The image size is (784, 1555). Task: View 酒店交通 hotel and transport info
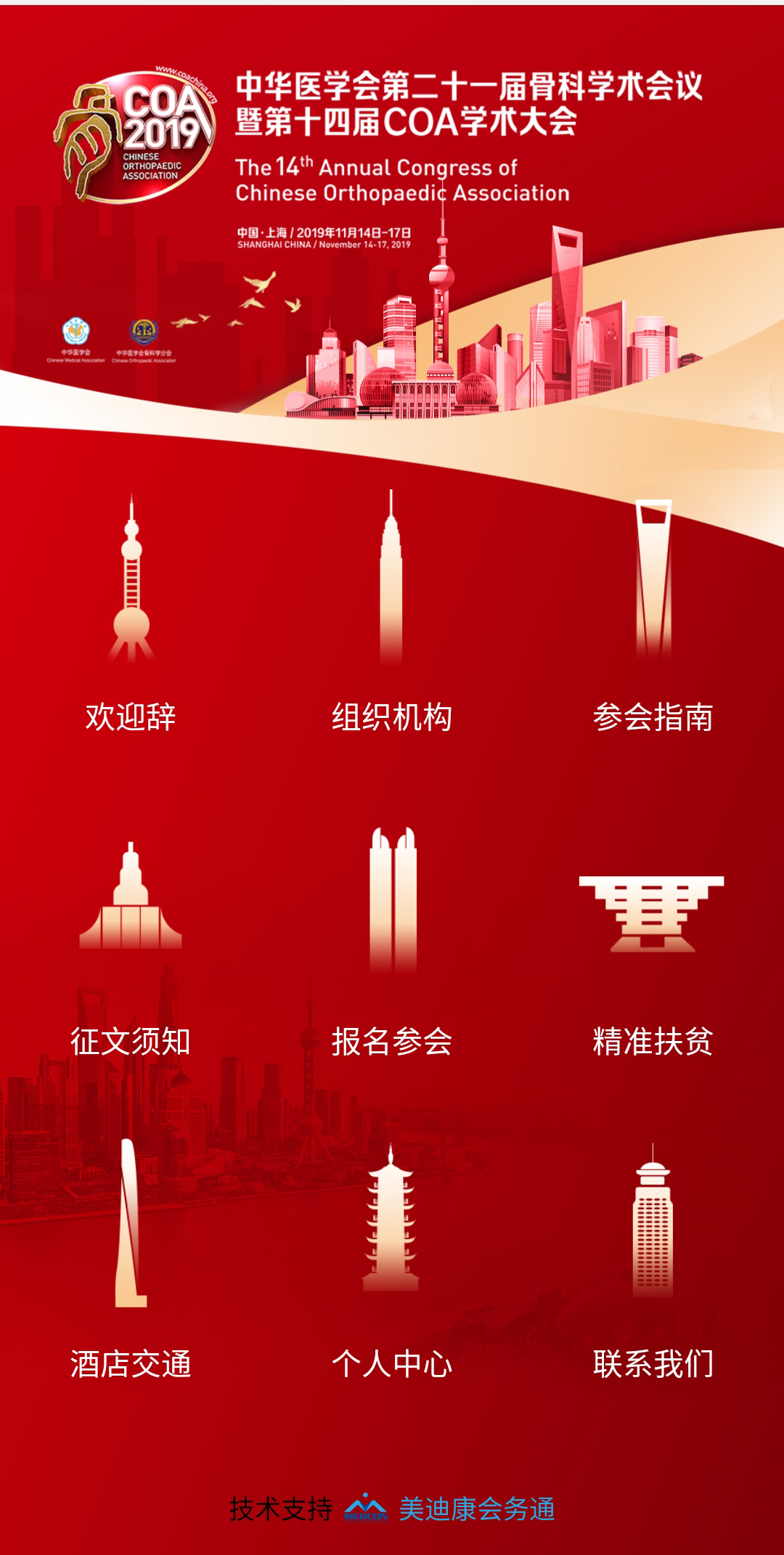click(131, 1263)
